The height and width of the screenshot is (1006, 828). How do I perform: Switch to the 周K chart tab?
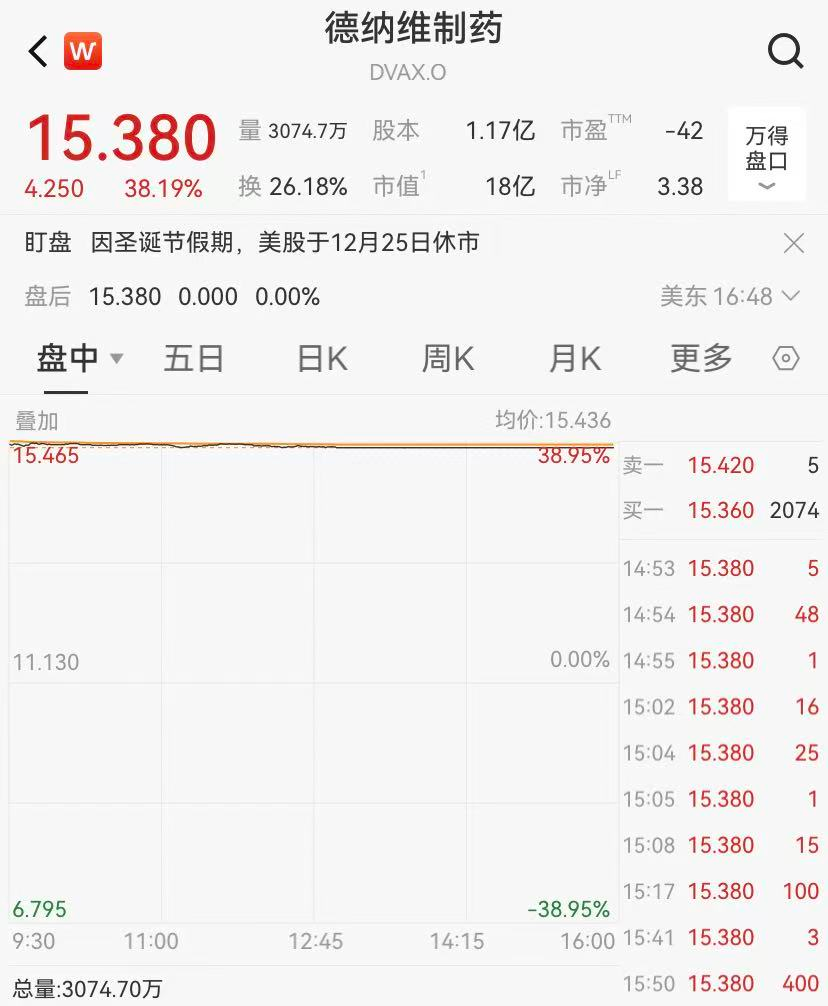click(447, 358)
